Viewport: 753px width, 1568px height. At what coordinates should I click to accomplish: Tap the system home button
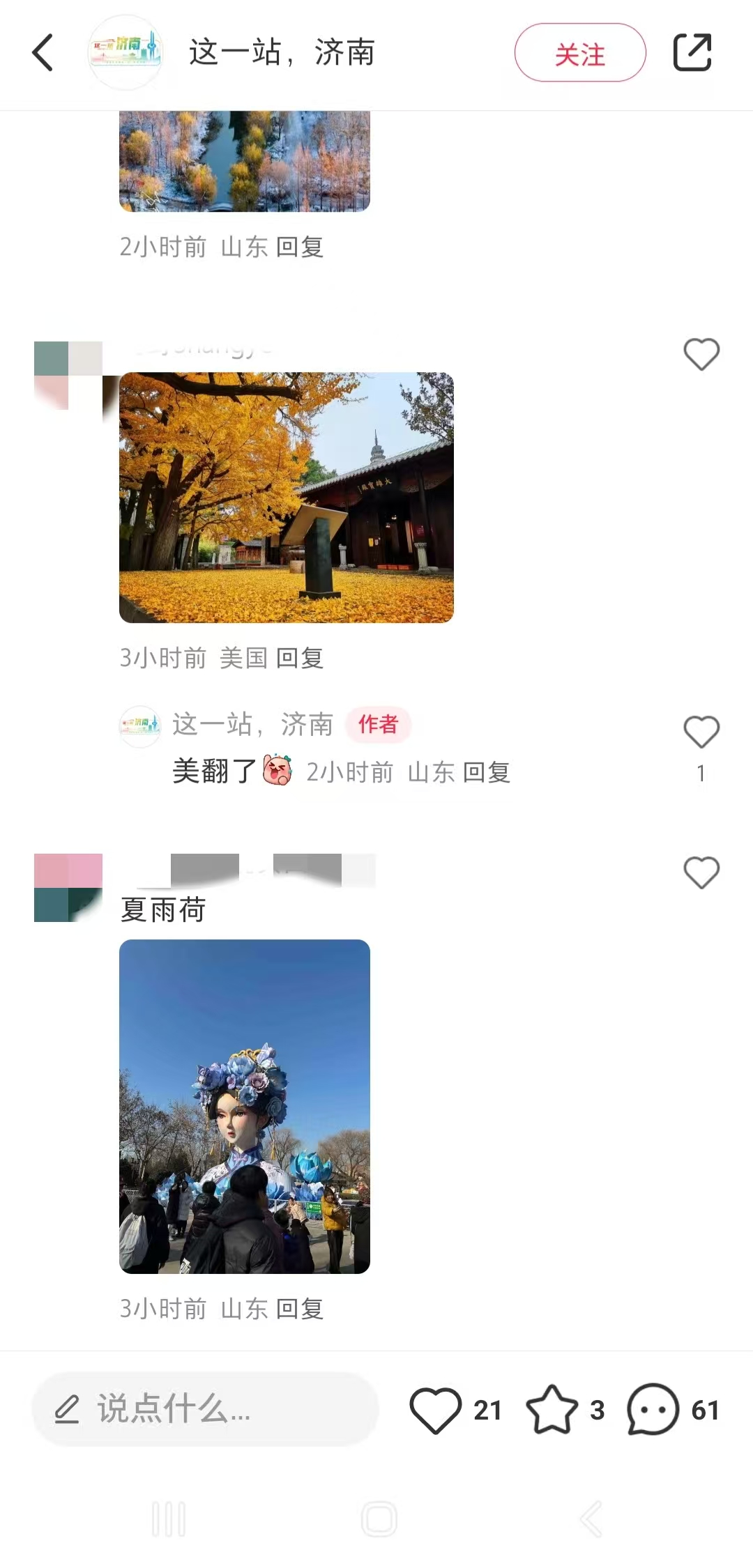[379, 1519]
